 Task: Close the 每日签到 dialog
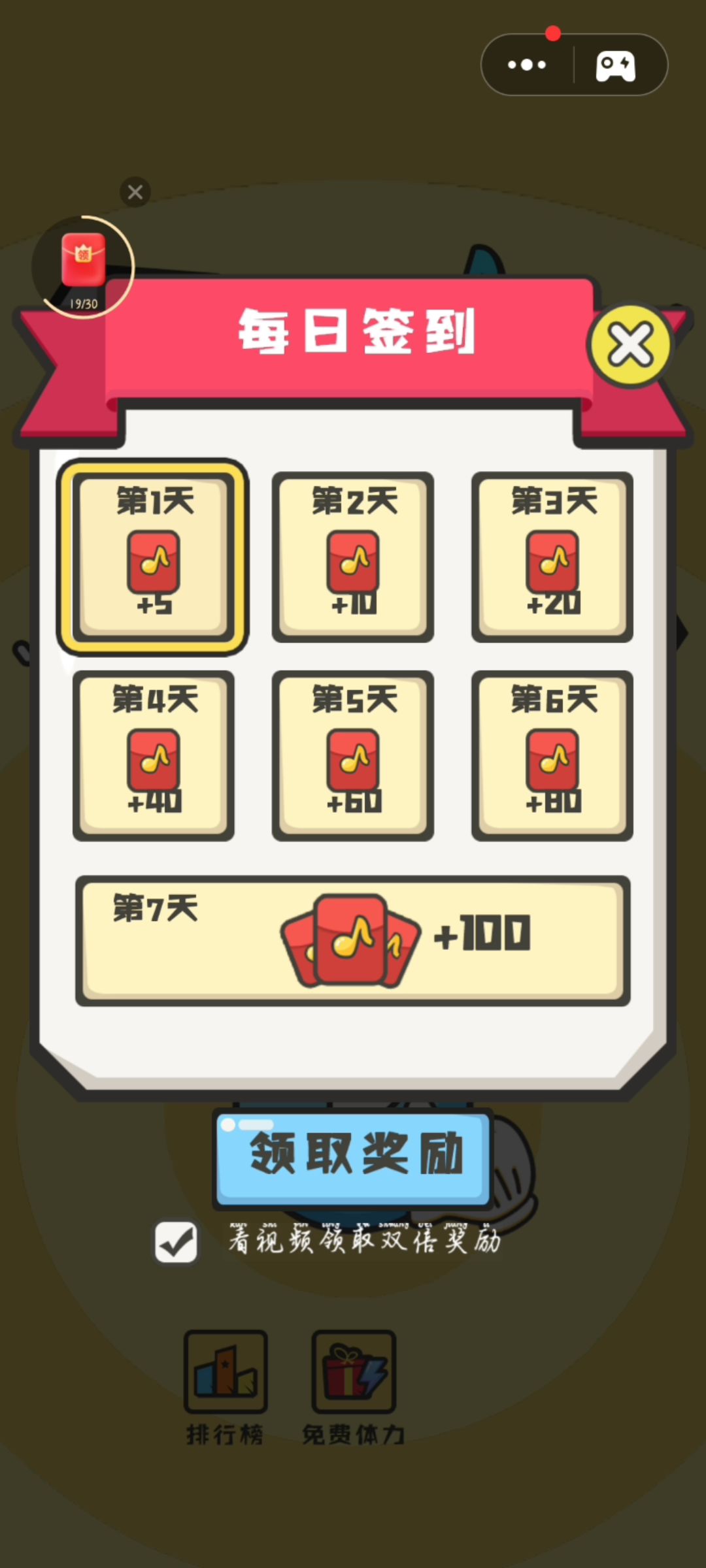coord(630,345)
